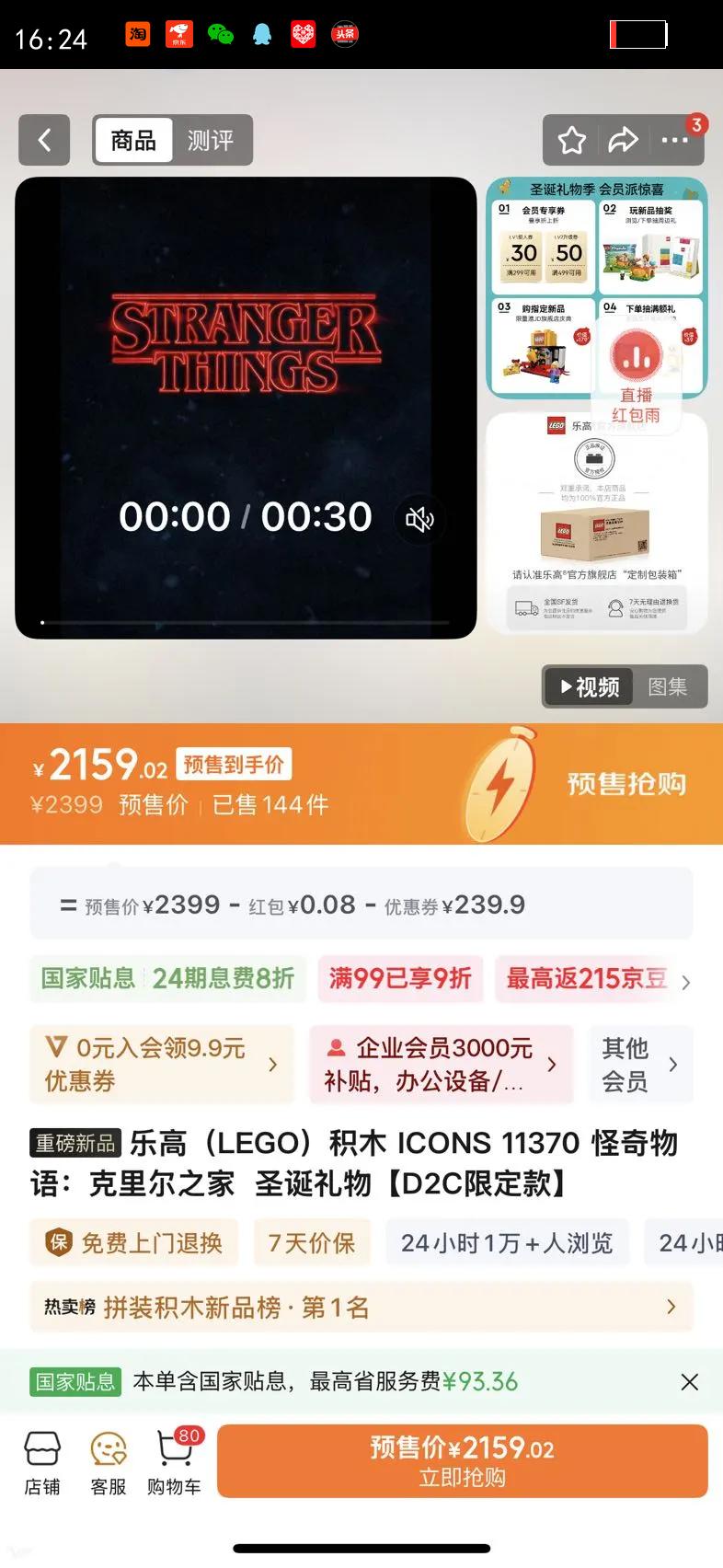Screen dimensions: 723x1568
Task: Go back with the top-left arrow
Action: [44, 140]
